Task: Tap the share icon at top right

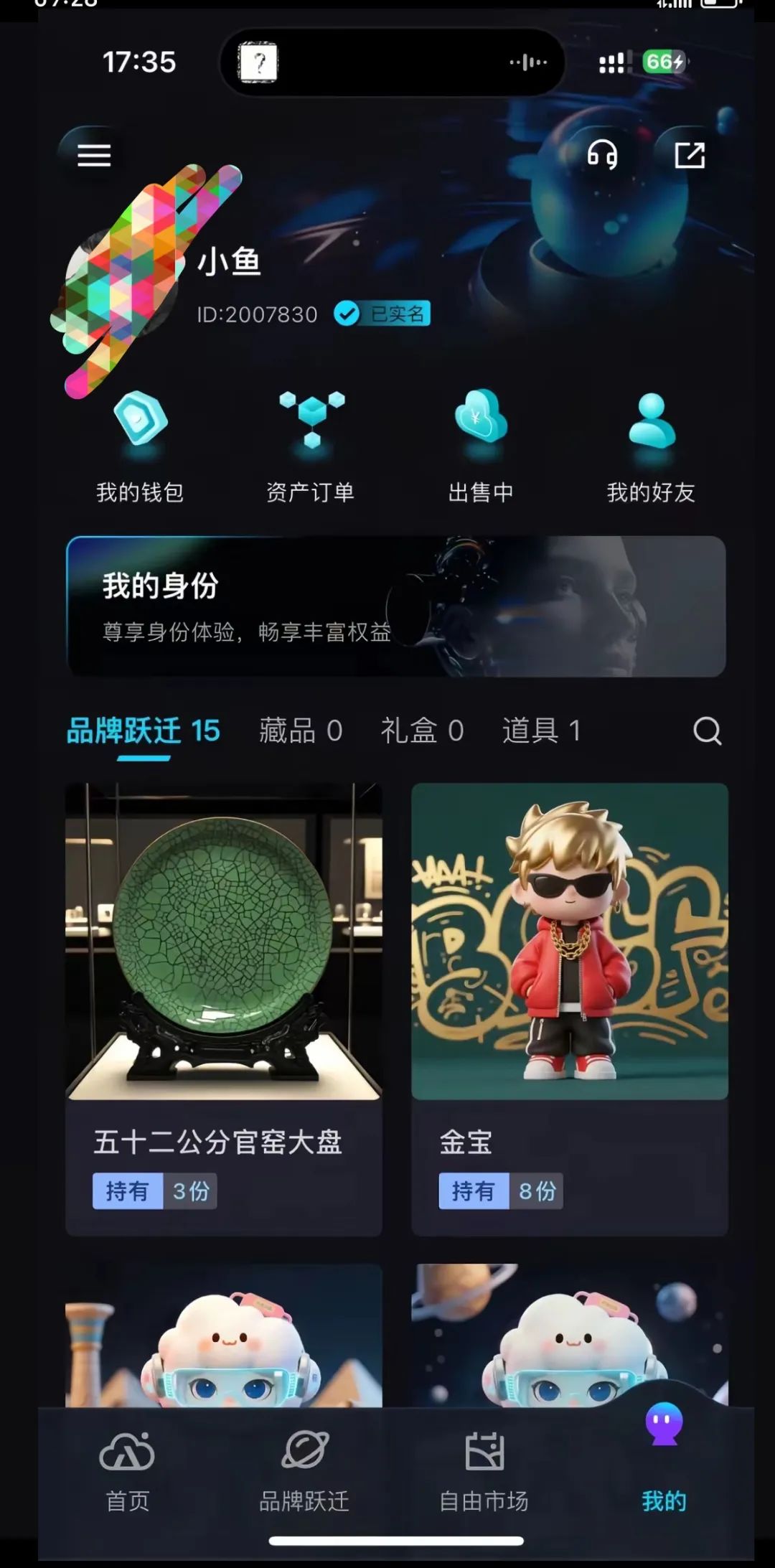Action: 690,155
